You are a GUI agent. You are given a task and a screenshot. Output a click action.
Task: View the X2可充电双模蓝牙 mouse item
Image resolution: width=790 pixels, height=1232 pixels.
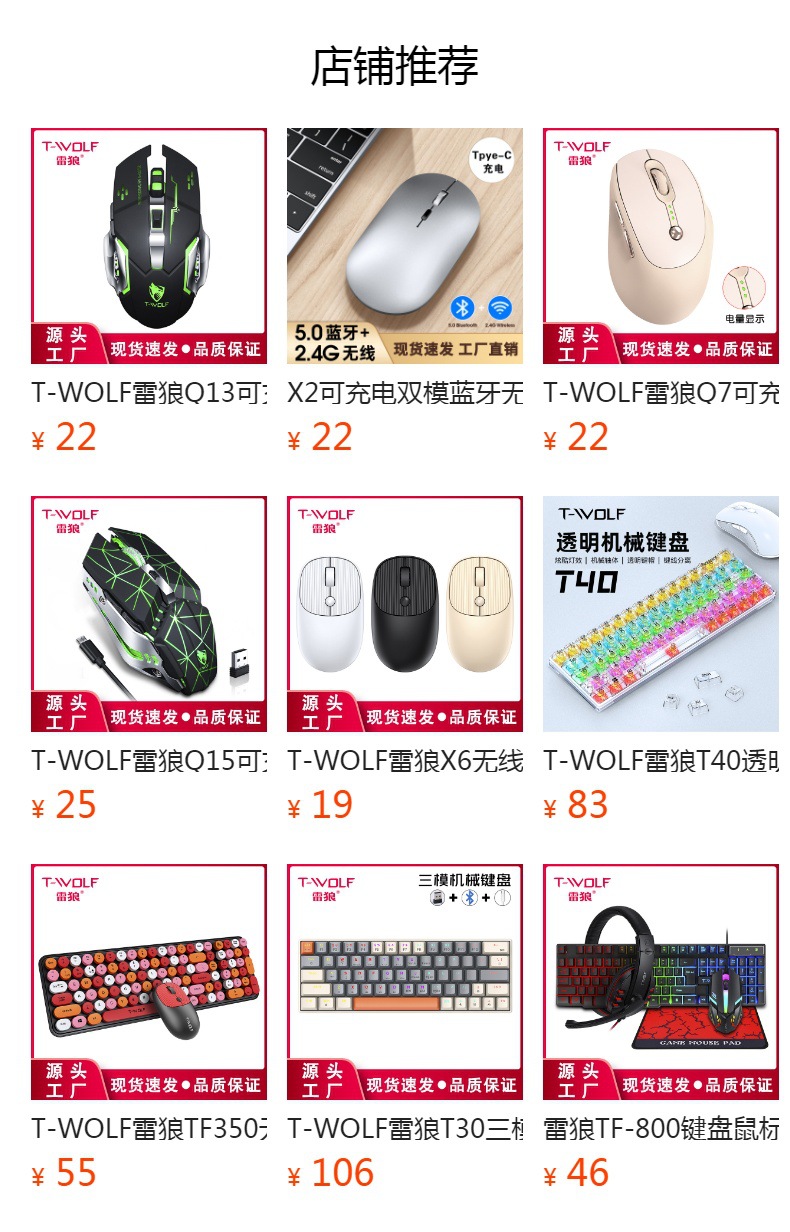click(405, 246)
